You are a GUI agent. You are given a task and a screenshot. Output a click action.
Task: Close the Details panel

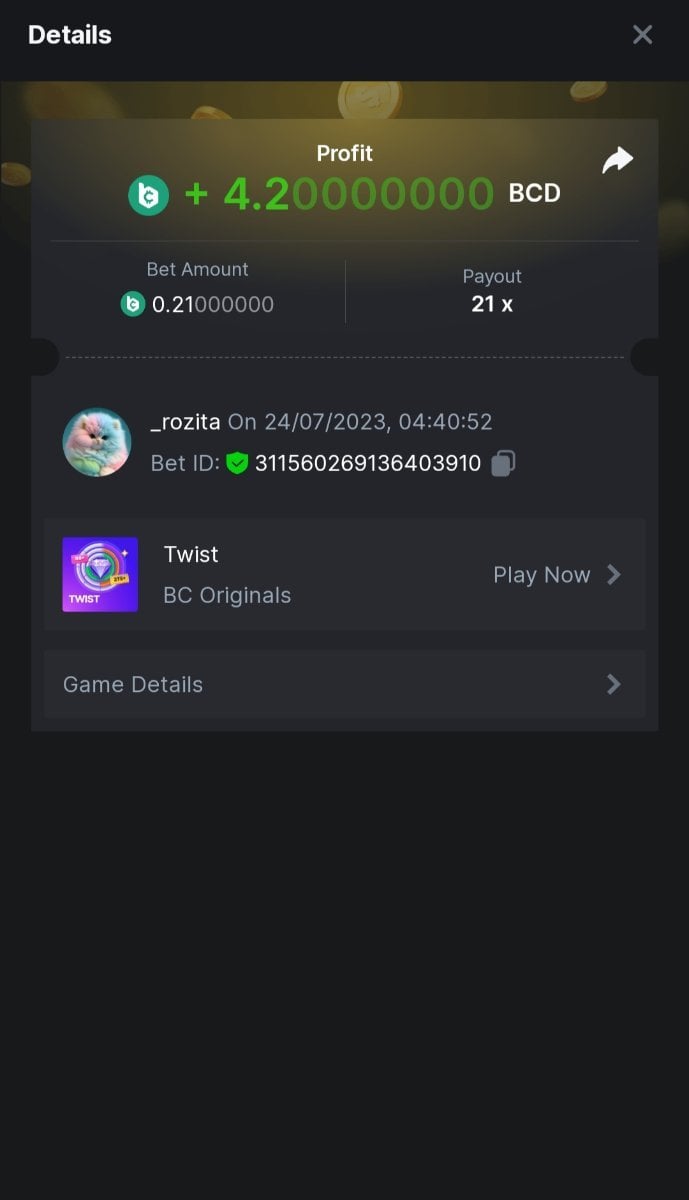tap(642, 35)
